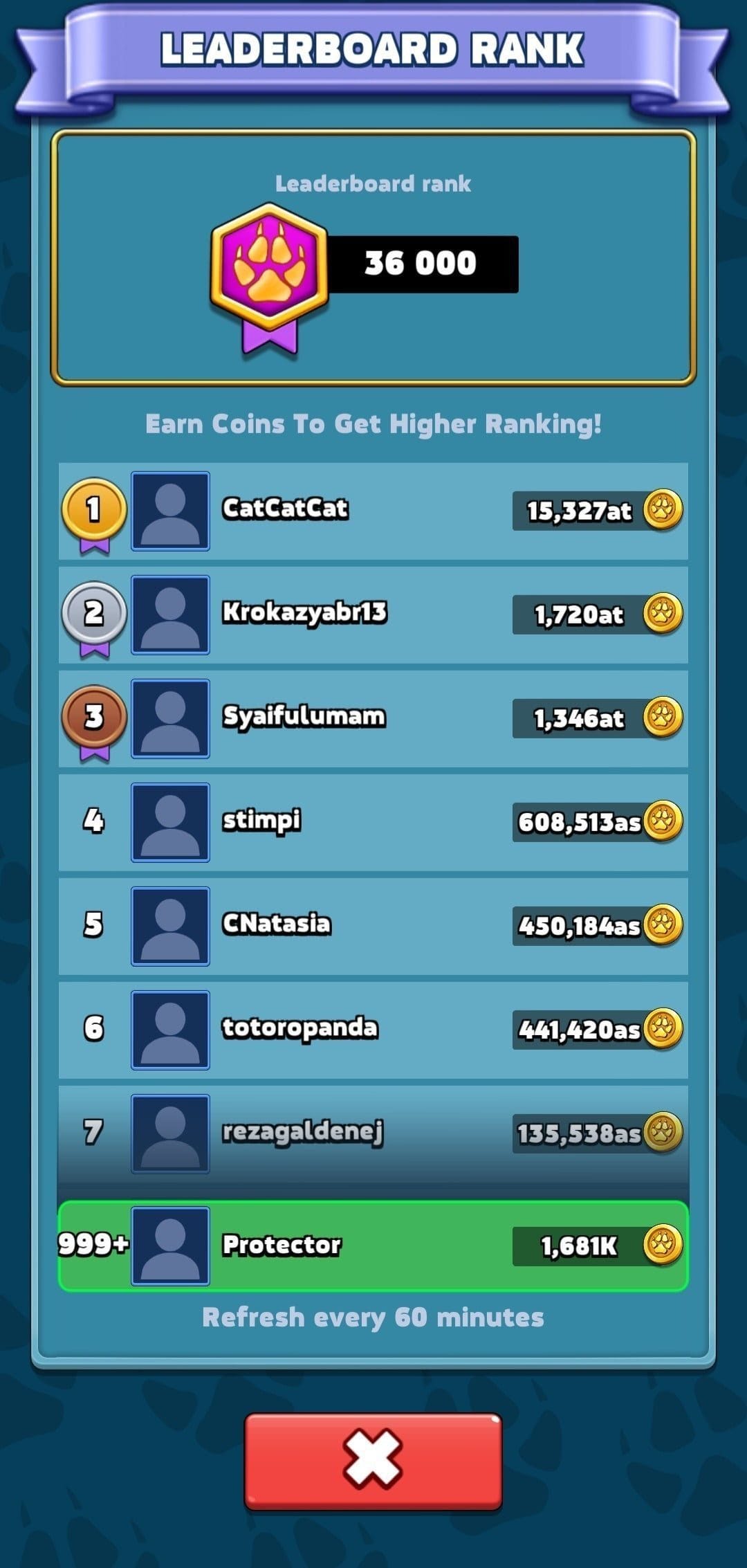
Task: Tap rezagaldenej's seventh place entry
Action: coord(373,1133)
